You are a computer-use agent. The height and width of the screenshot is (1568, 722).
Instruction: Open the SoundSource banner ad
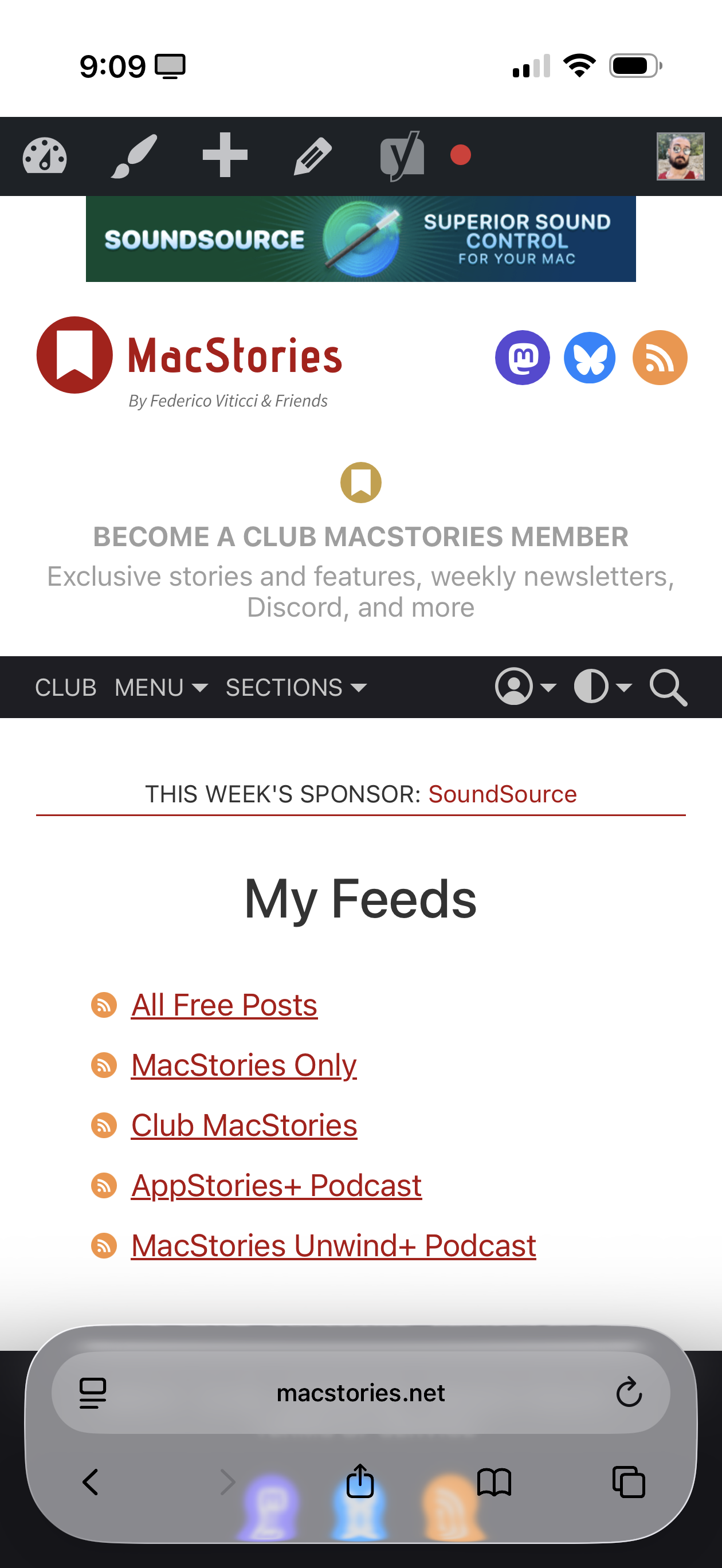pyautogui.click(x=360, y=238)
